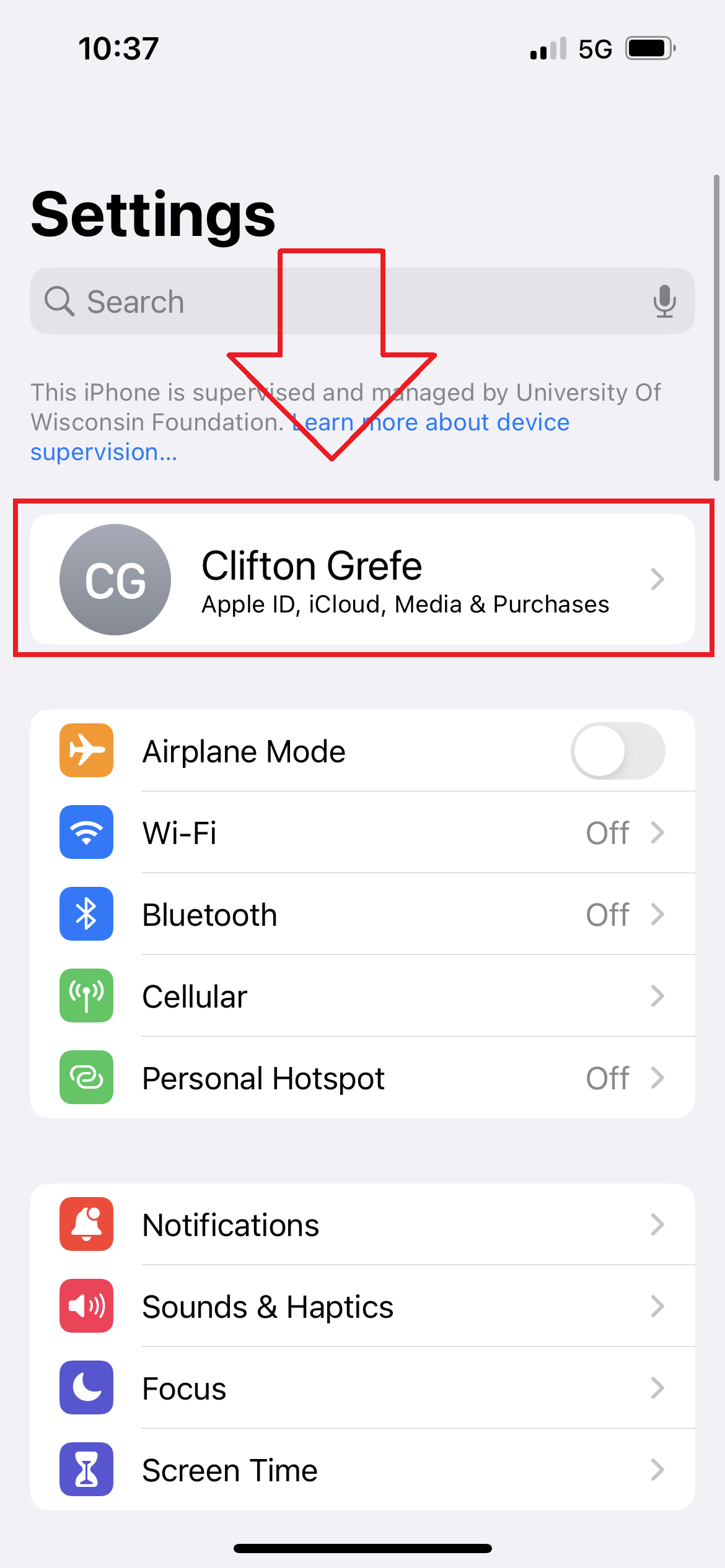Open Focus settings
This screenshot has width=725, height=1568.
(362, 1388)
